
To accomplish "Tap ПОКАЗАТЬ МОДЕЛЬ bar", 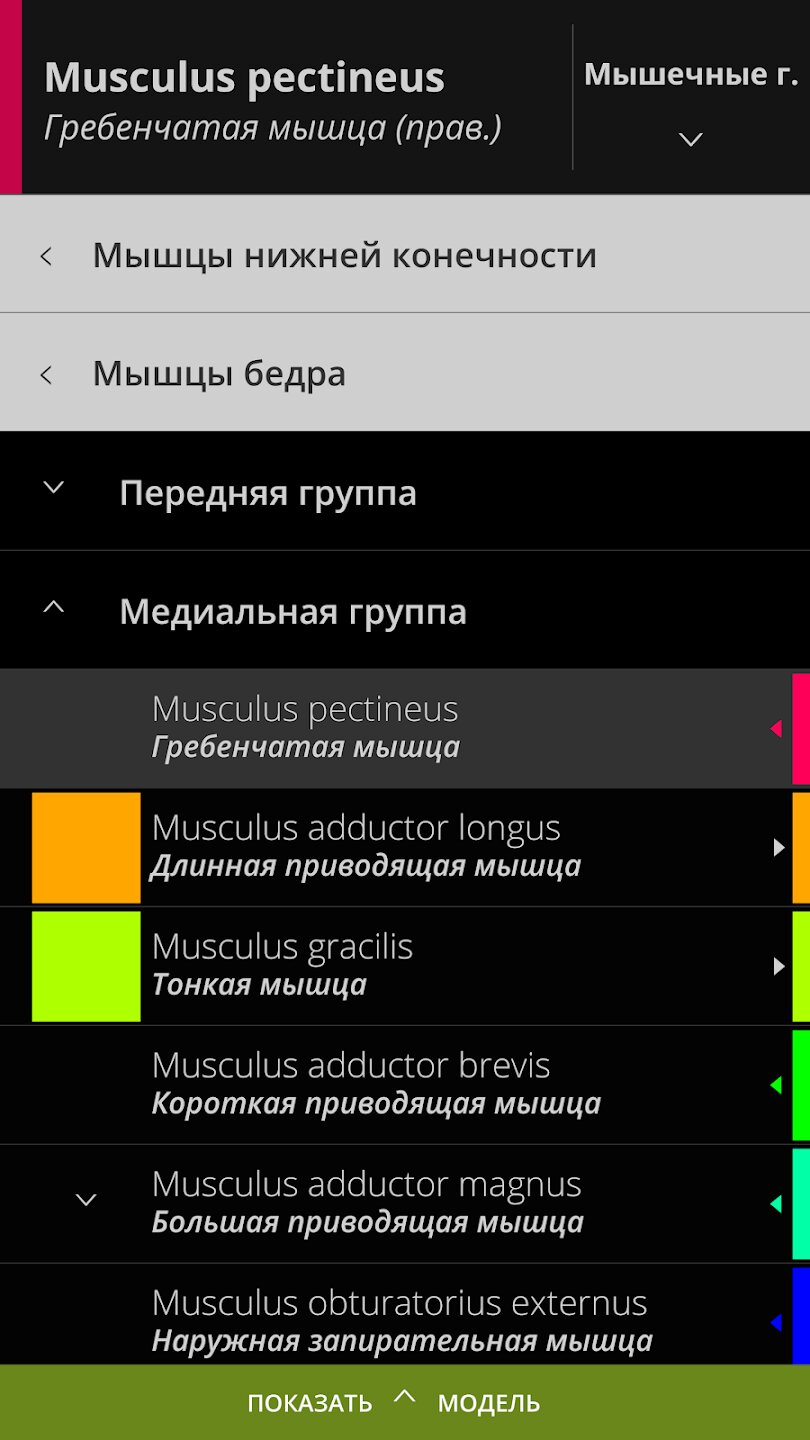I will coord(404,1402).
